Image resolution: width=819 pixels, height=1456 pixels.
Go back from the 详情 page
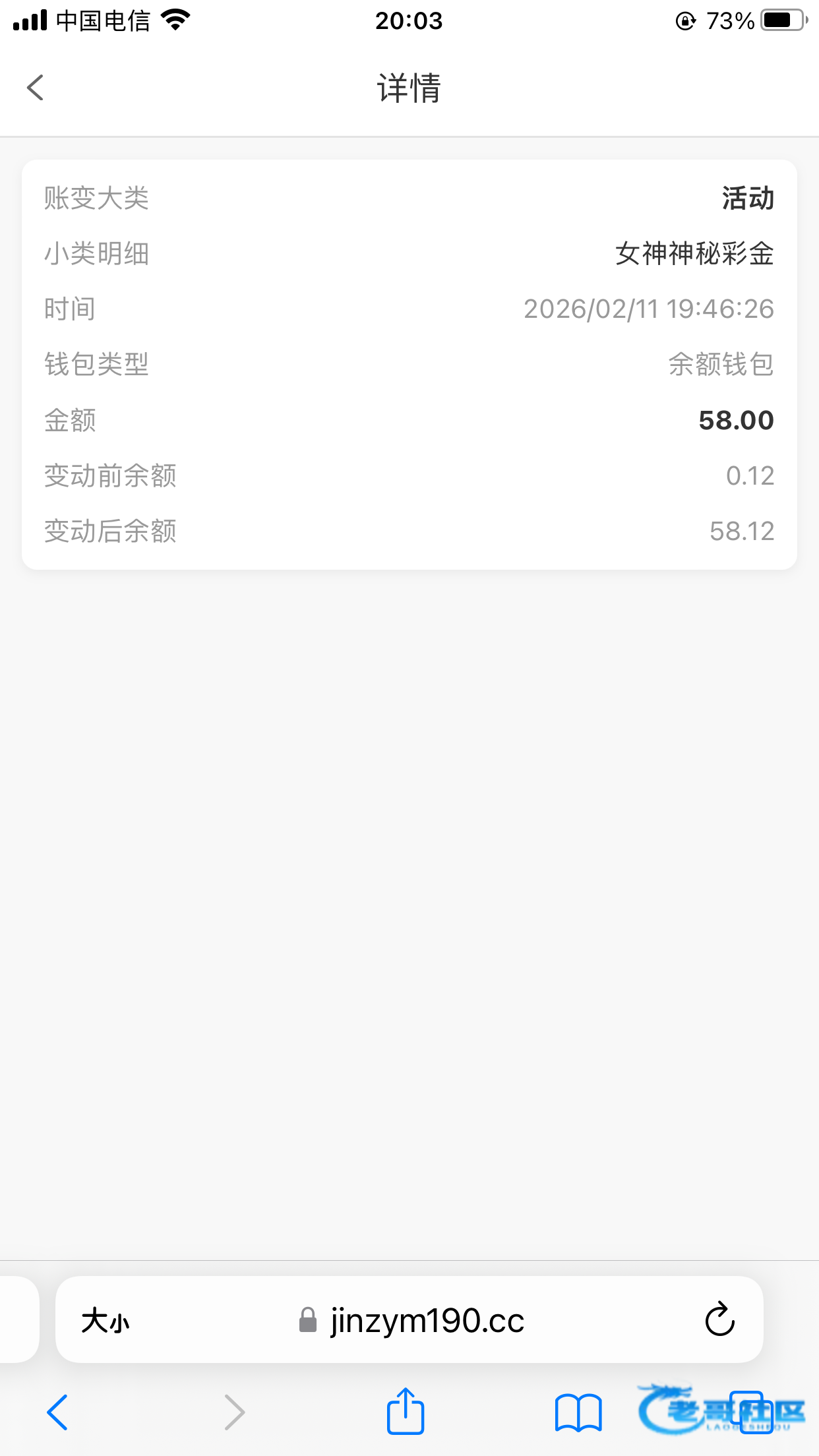(36, 88)
